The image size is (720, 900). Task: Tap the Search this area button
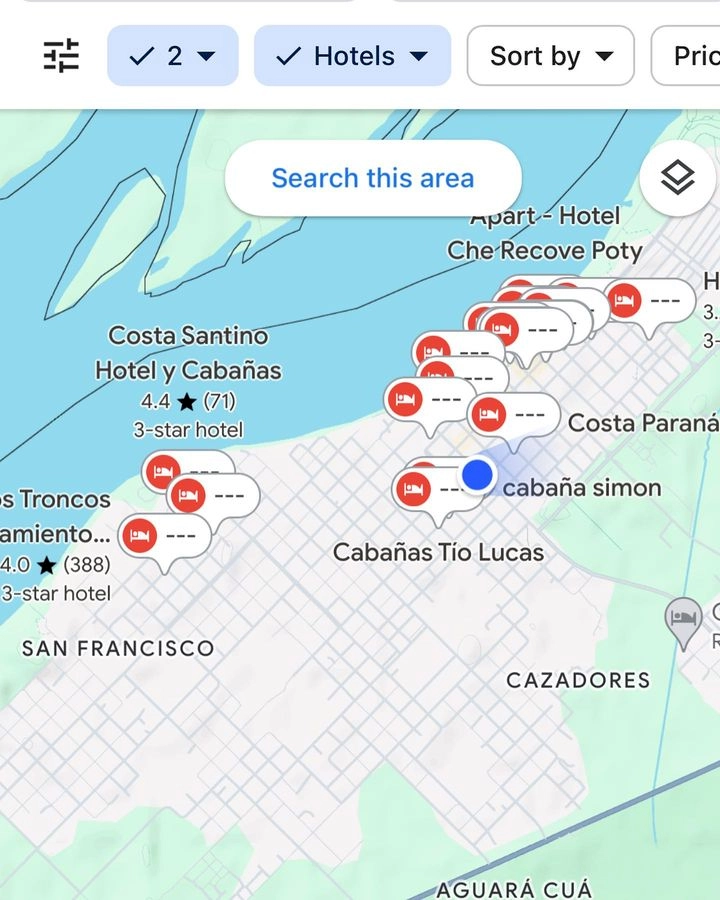(373, 178)
